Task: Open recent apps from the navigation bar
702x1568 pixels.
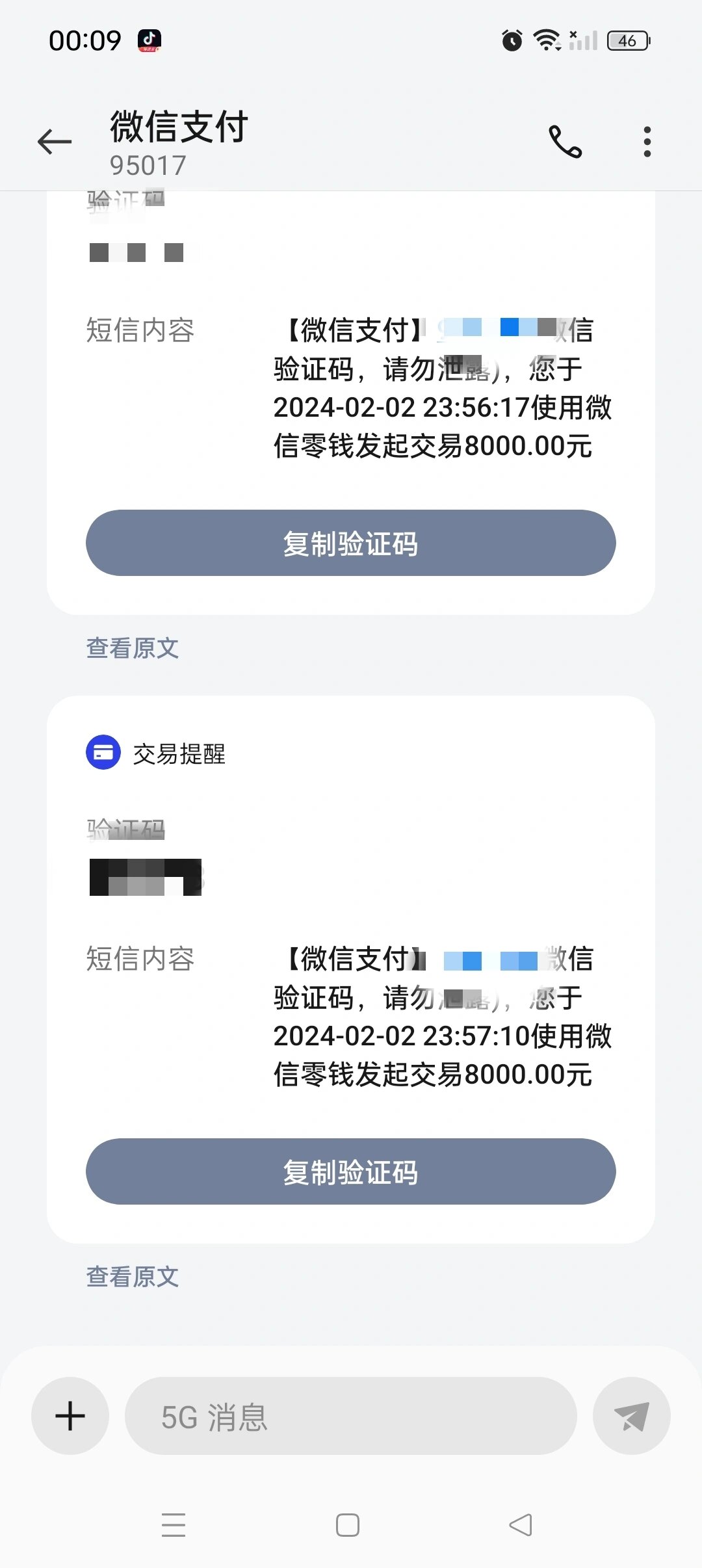Action: point(174,1525)
